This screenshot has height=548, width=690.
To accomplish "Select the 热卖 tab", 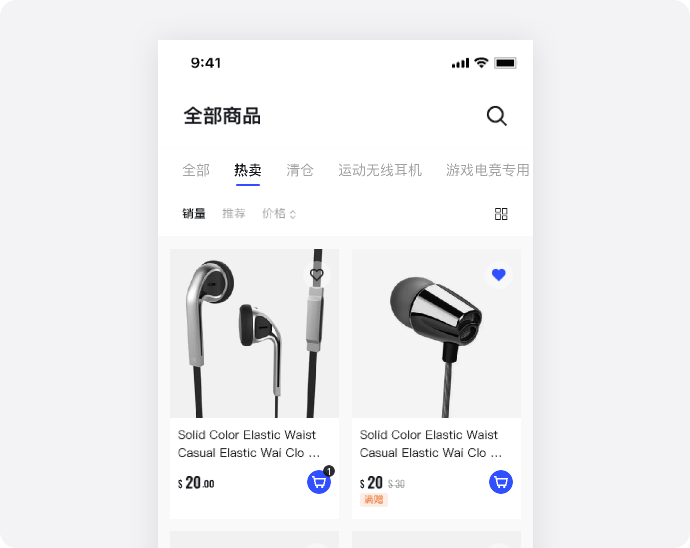I will (x=248, y=170).
